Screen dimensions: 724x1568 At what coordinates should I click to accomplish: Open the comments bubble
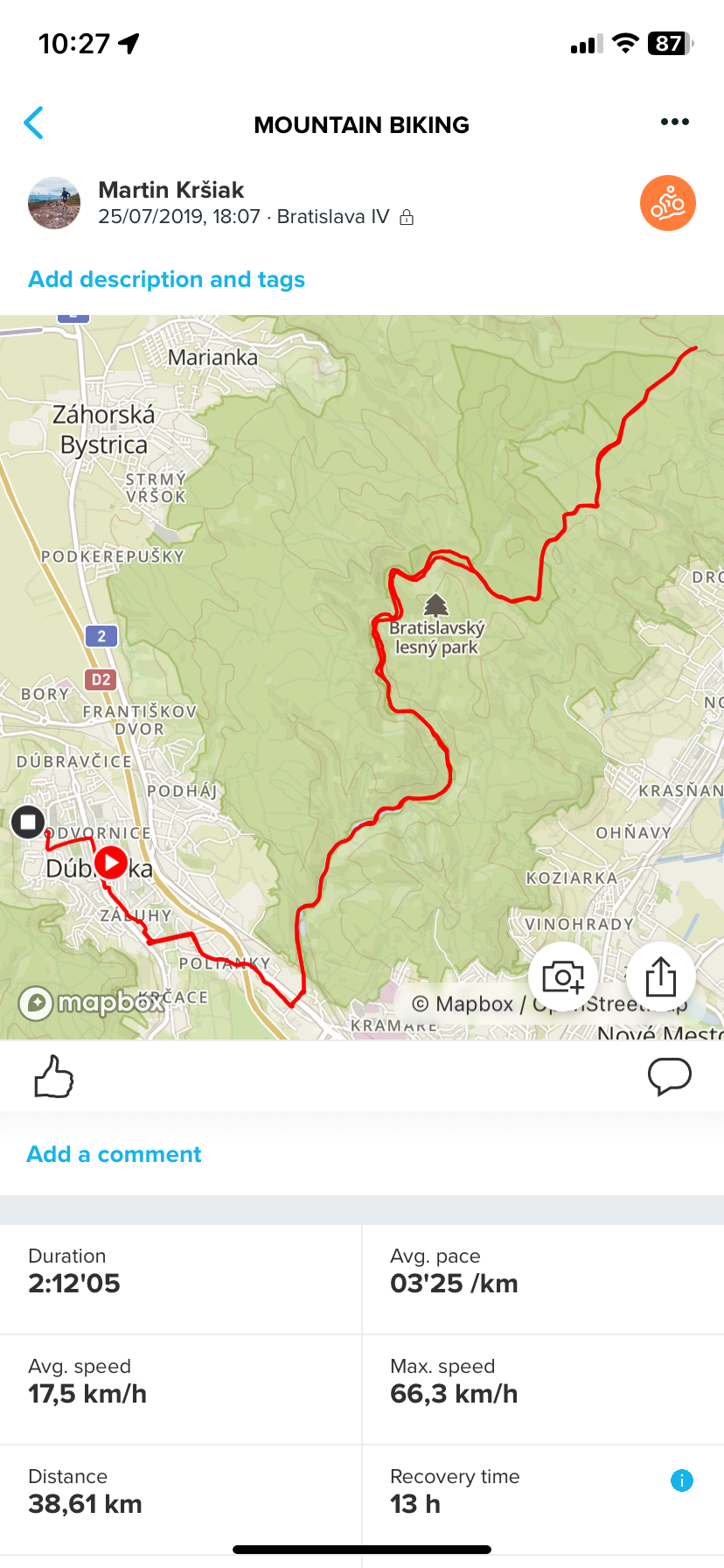point(669,1076)
